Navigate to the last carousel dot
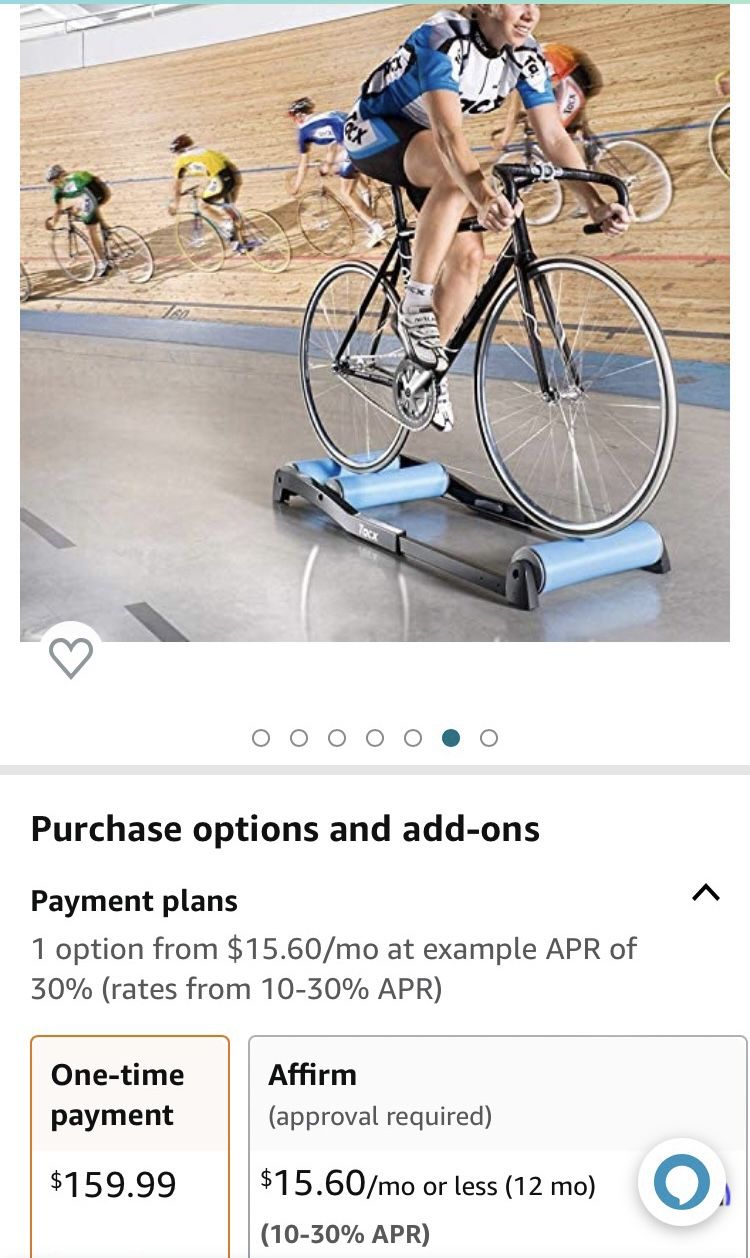This screenshot has width=750, height=1258. [489, 738]
